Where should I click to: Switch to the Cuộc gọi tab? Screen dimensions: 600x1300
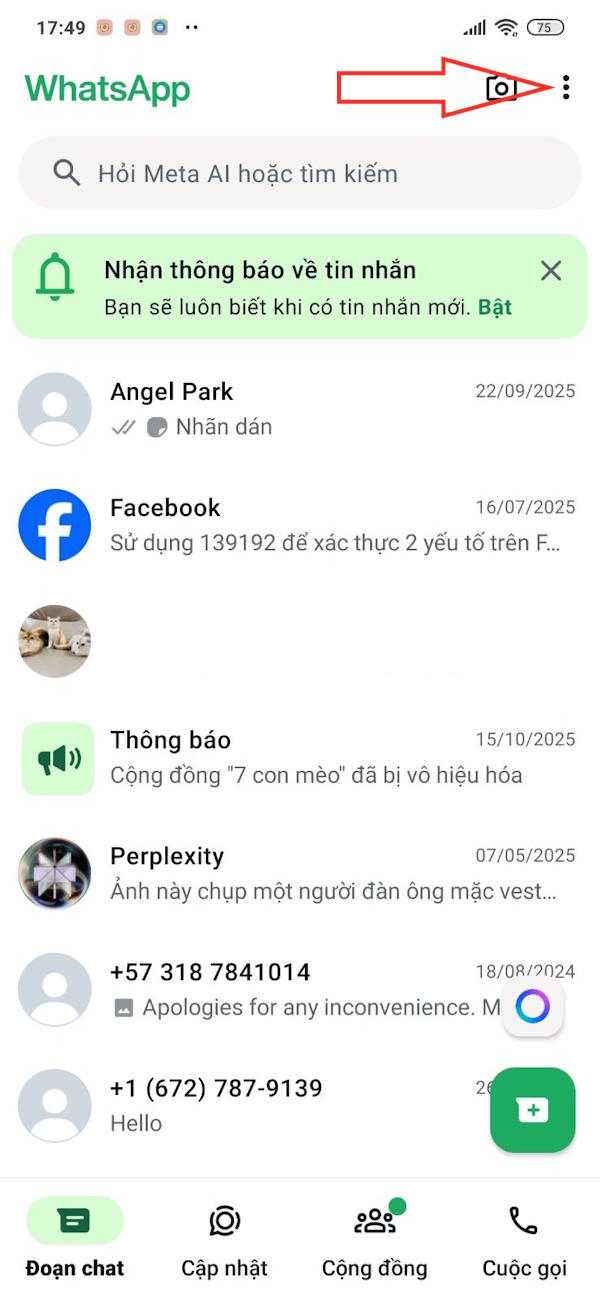pyautogui.click(x=524, y=1240)
